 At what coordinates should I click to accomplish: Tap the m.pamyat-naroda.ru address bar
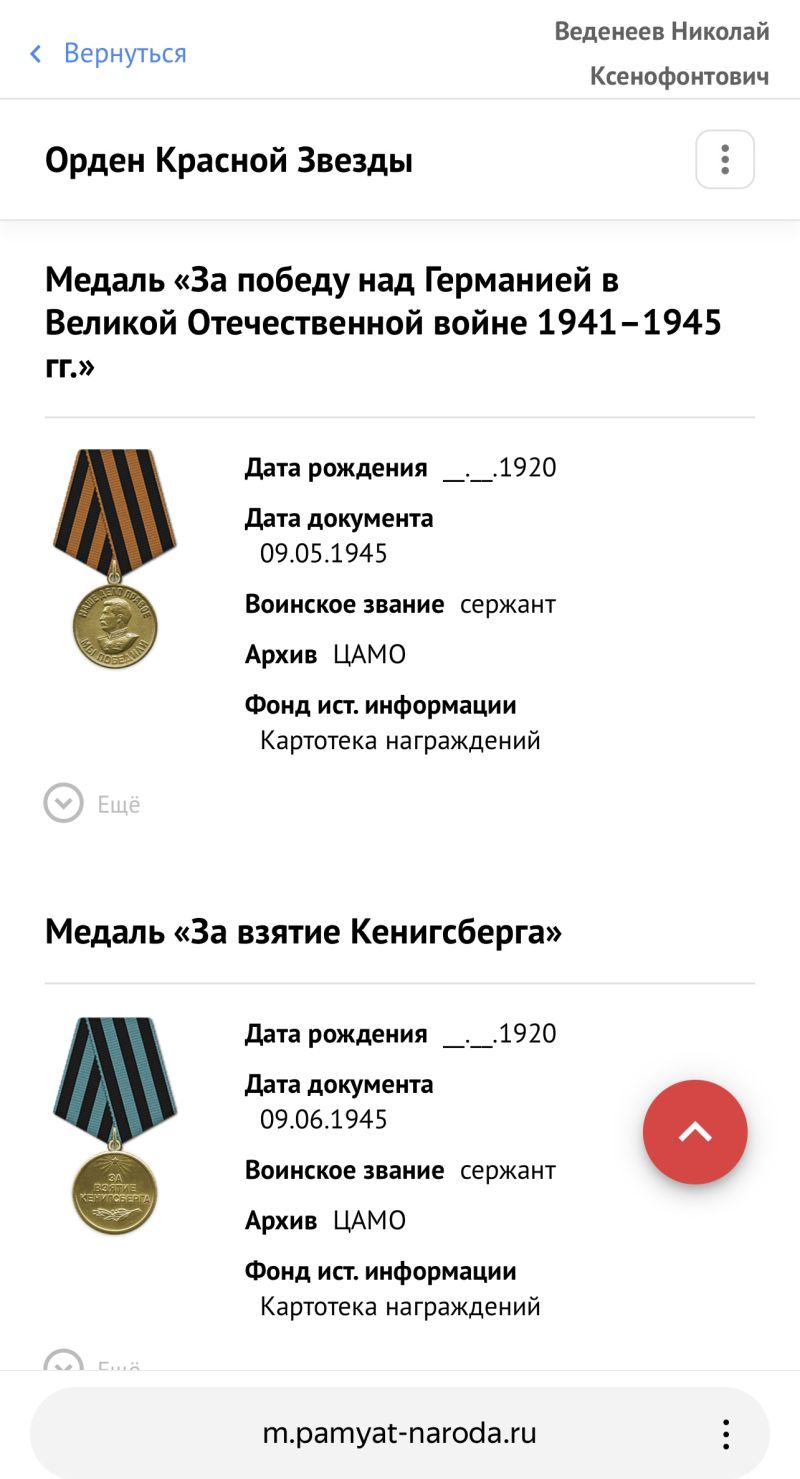pos(399,1434)
